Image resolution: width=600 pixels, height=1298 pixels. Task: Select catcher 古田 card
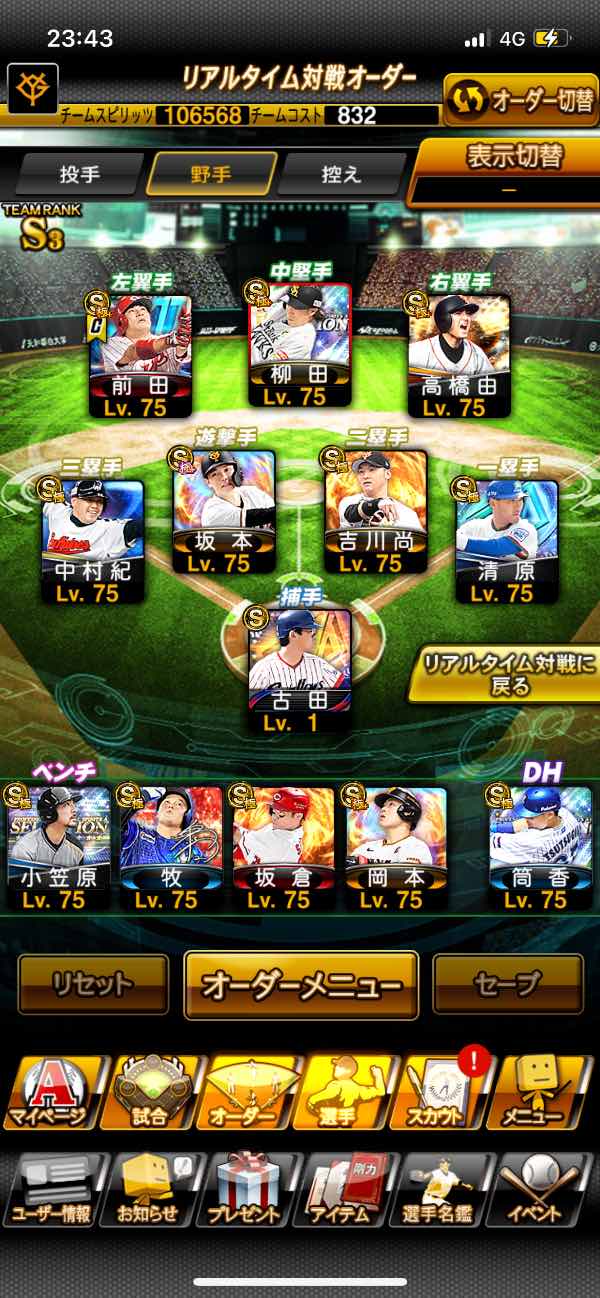tap(299, 670)
